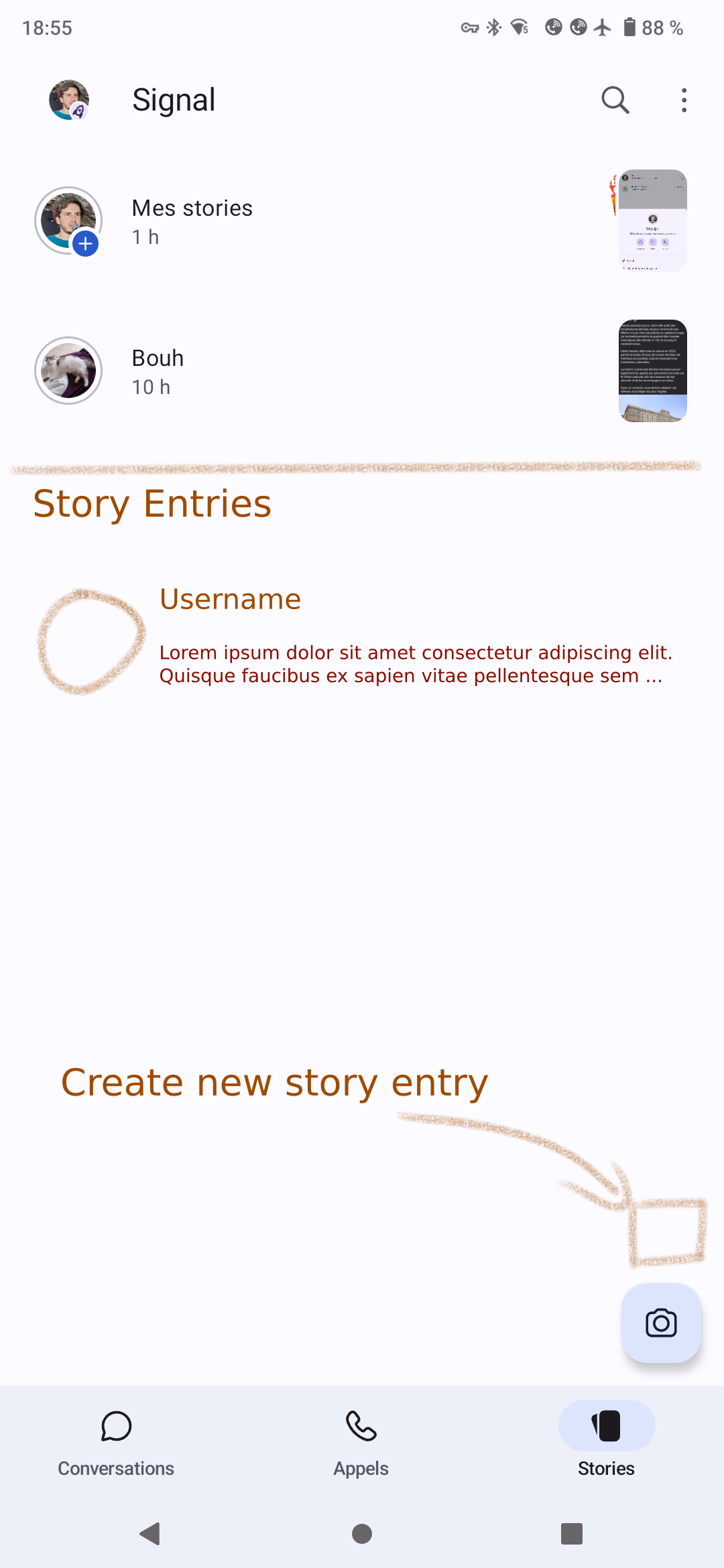Tap the camera button to create a story
Viewport: 724px width, 1568px height.
[661, 1323]
